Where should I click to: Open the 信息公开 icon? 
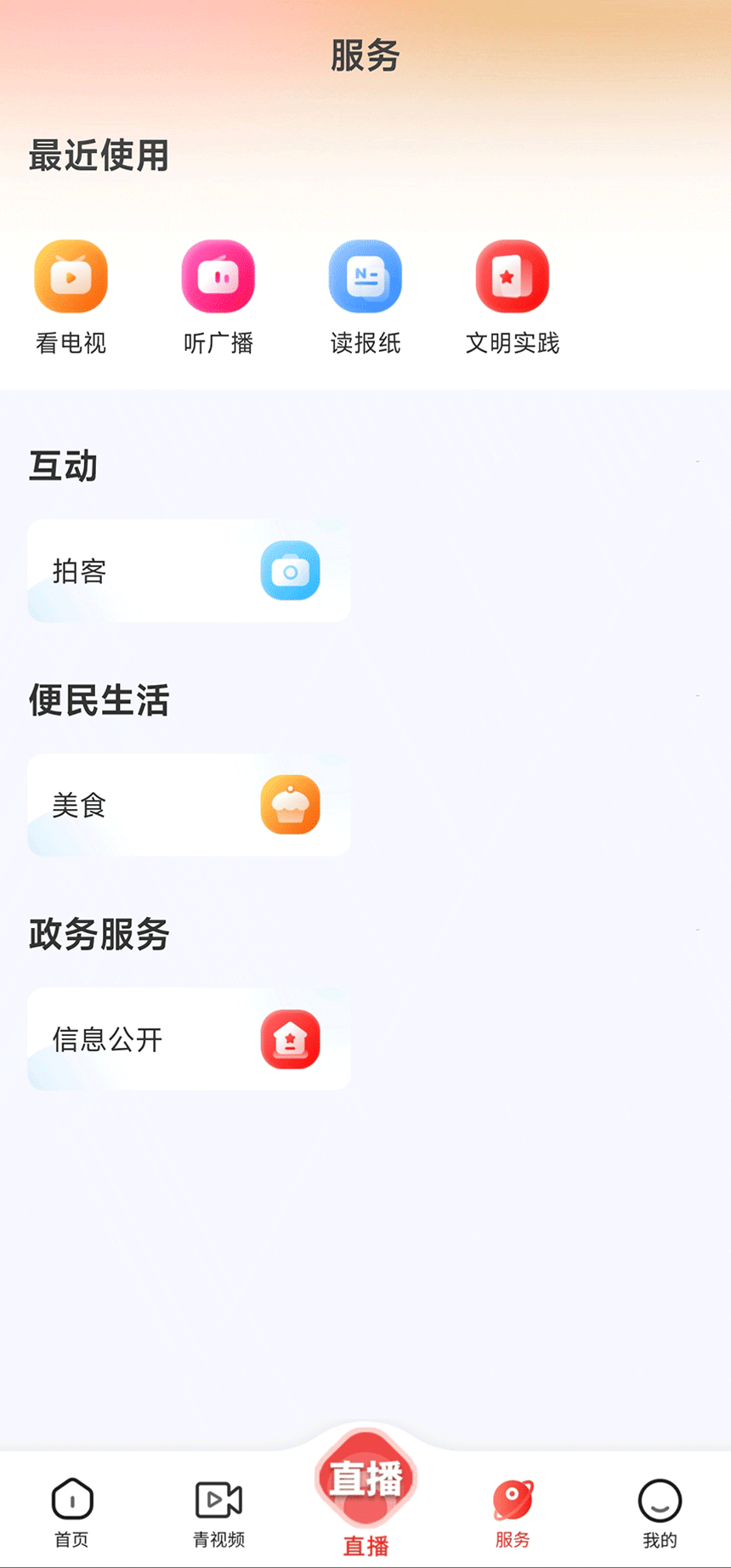click(289, 1039)
